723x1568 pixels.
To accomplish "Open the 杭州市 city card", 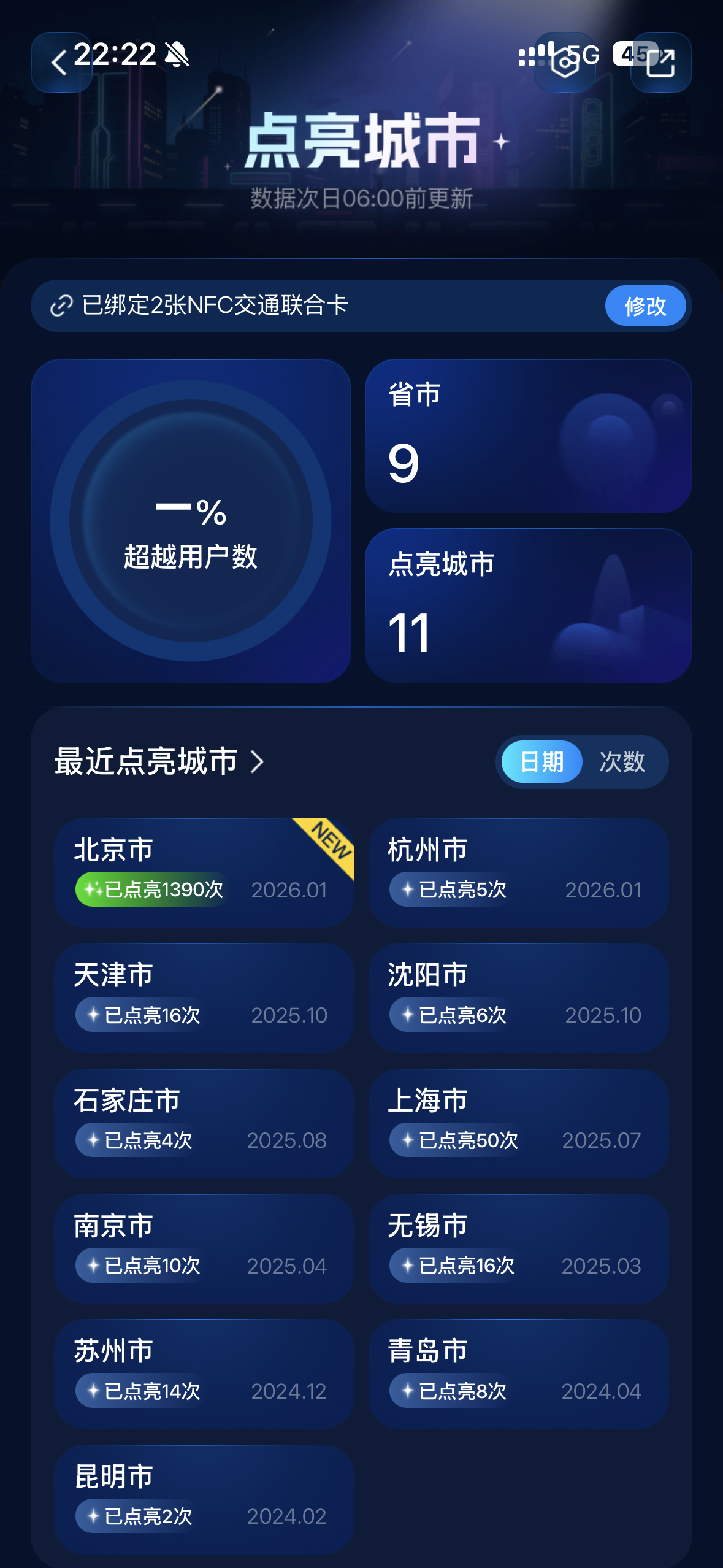I will pos(518,872).
